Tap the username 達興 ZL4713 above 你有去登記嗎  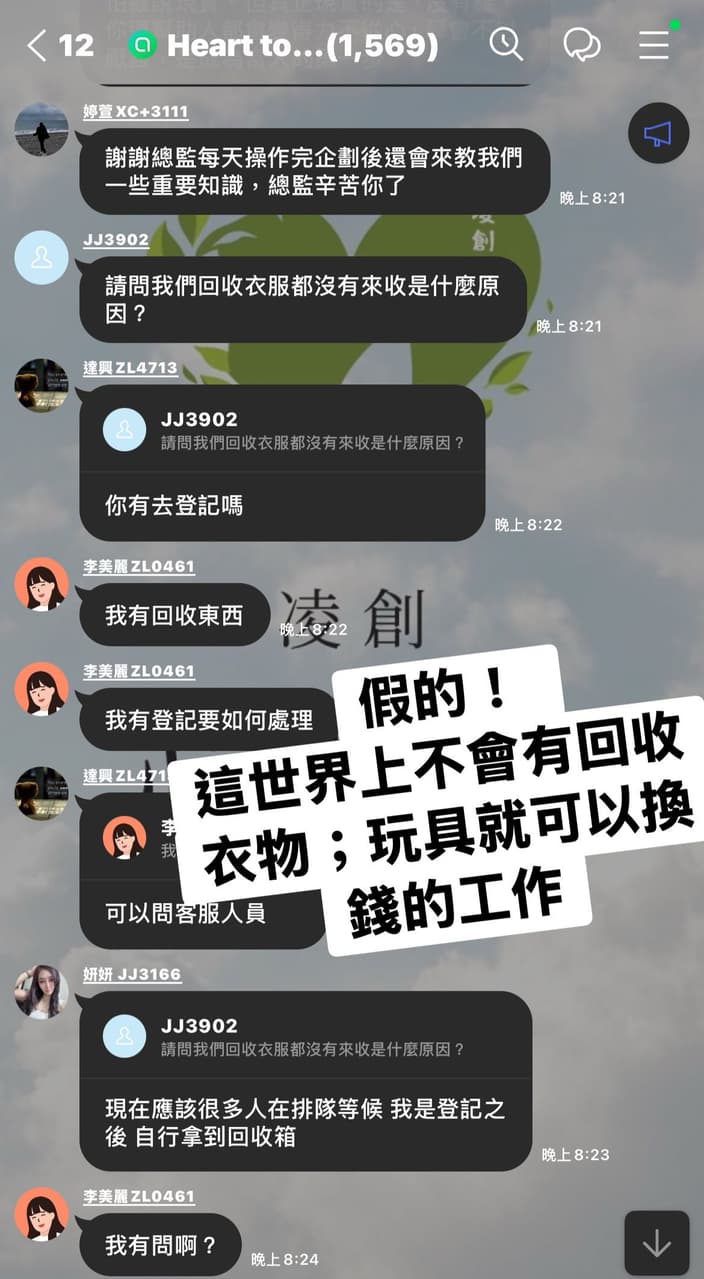130,368
